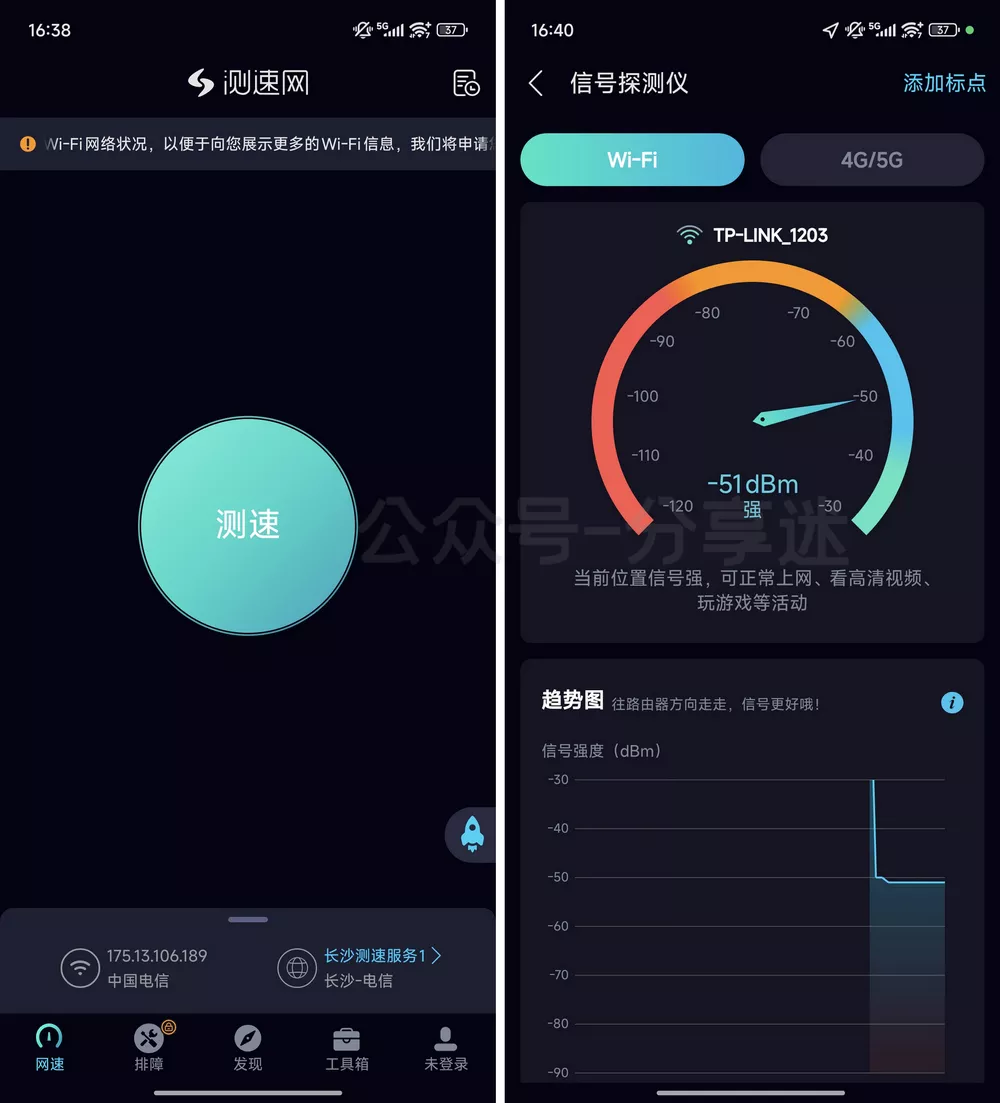Open the 未登录 profile tab
The image size is (1000, 1103).
point(446,1047)
